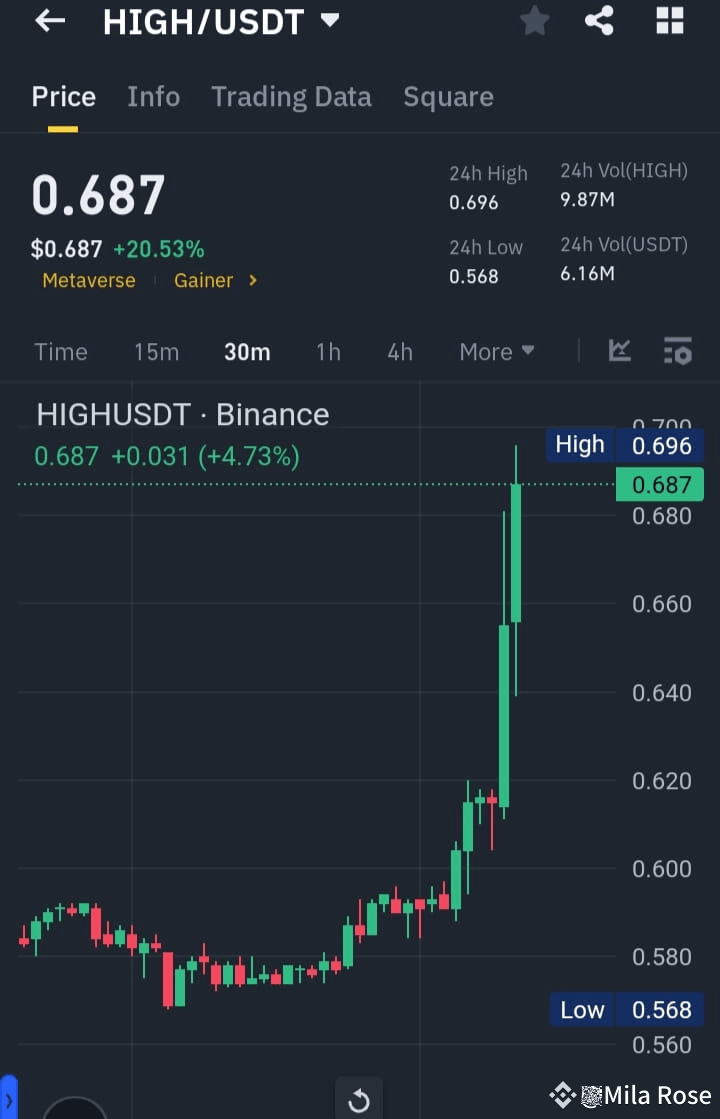This screenshot has width=720, height=1119.
Task: Open the share options icon
Action: point(599,21)
